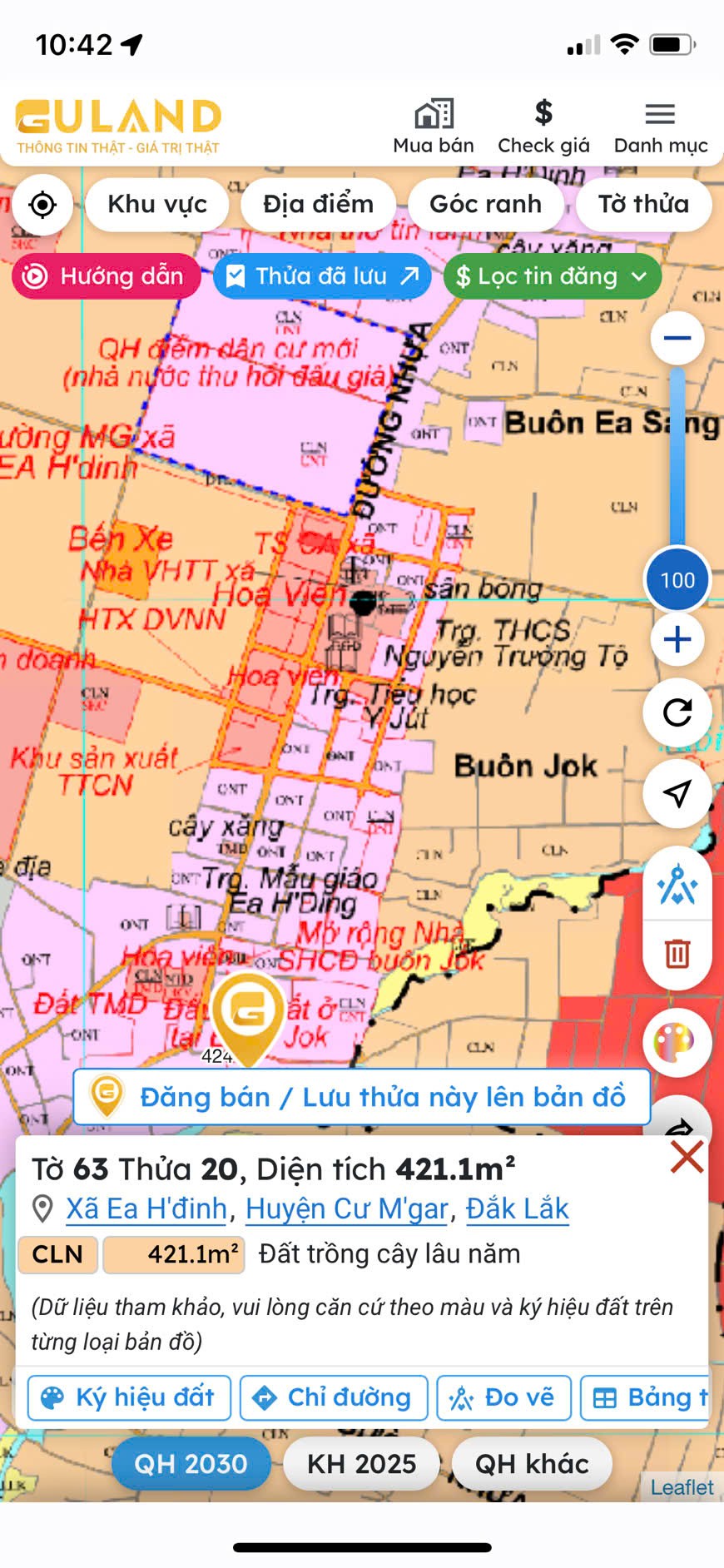
Task: Open the Danh mục menu
Action: (661, 127)
